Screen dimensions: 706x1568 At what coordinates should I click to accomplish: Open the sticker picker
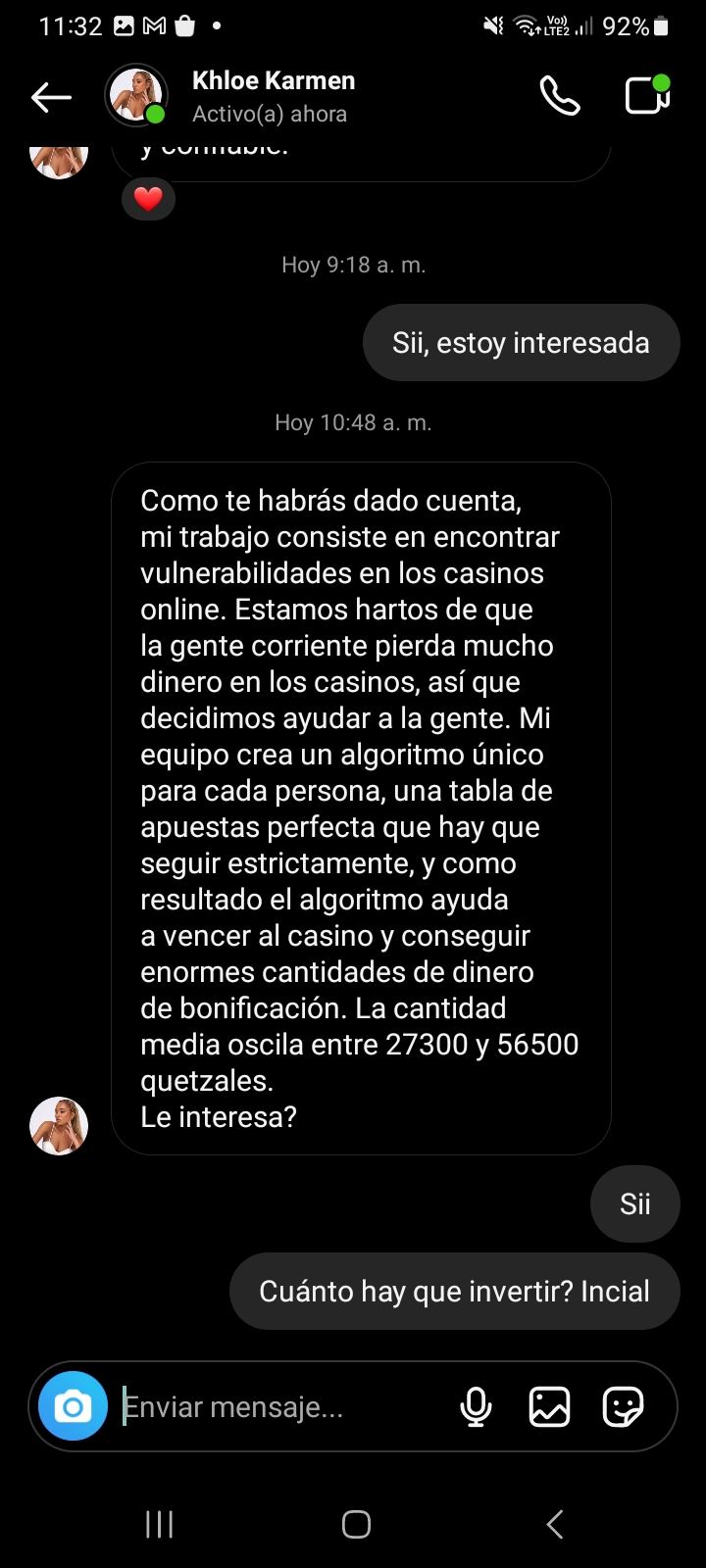pos(623,1407)
